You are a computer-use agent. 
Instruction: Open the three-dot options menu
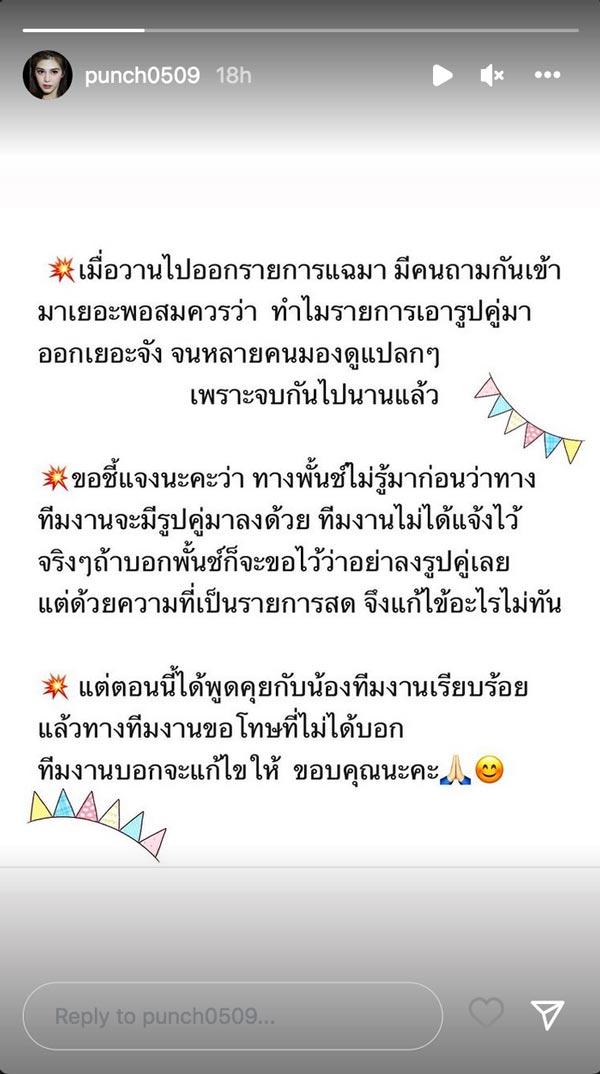click(548, 75)
